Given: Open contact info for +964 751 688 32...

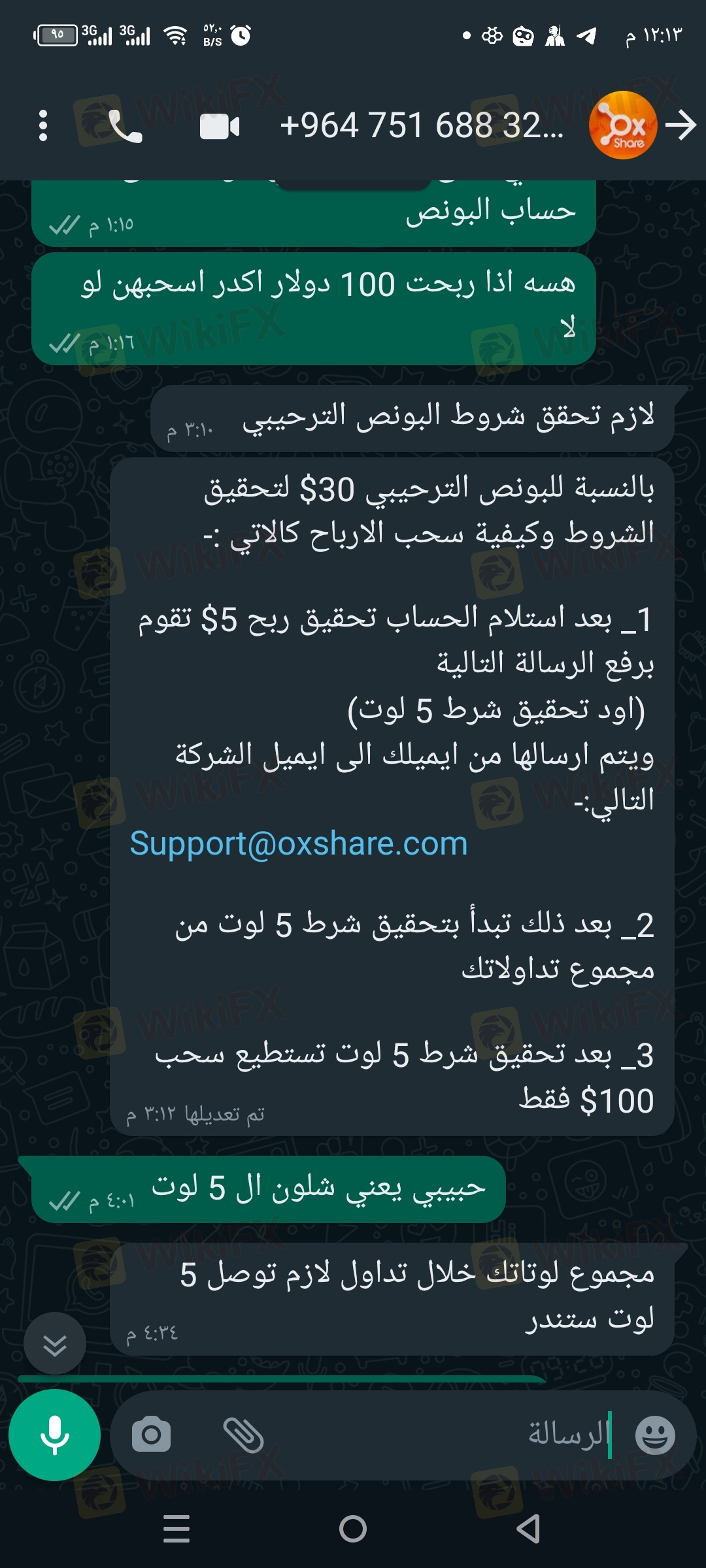Looking at the screenshot, I should point(422,125).
